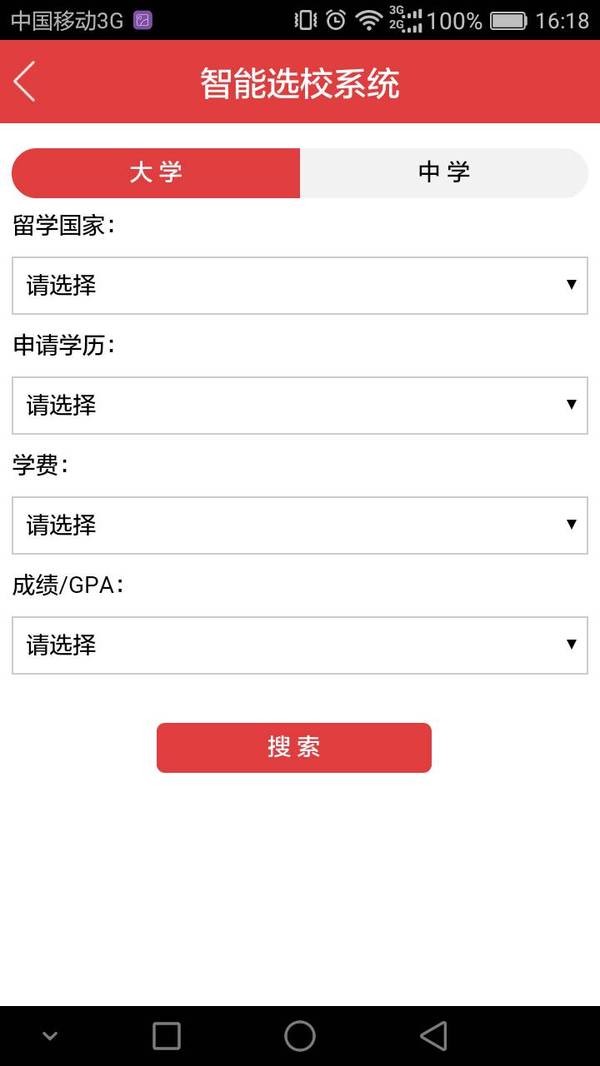Expand the 申请学历 picker
600x1066 pixels.
point(300,405)
